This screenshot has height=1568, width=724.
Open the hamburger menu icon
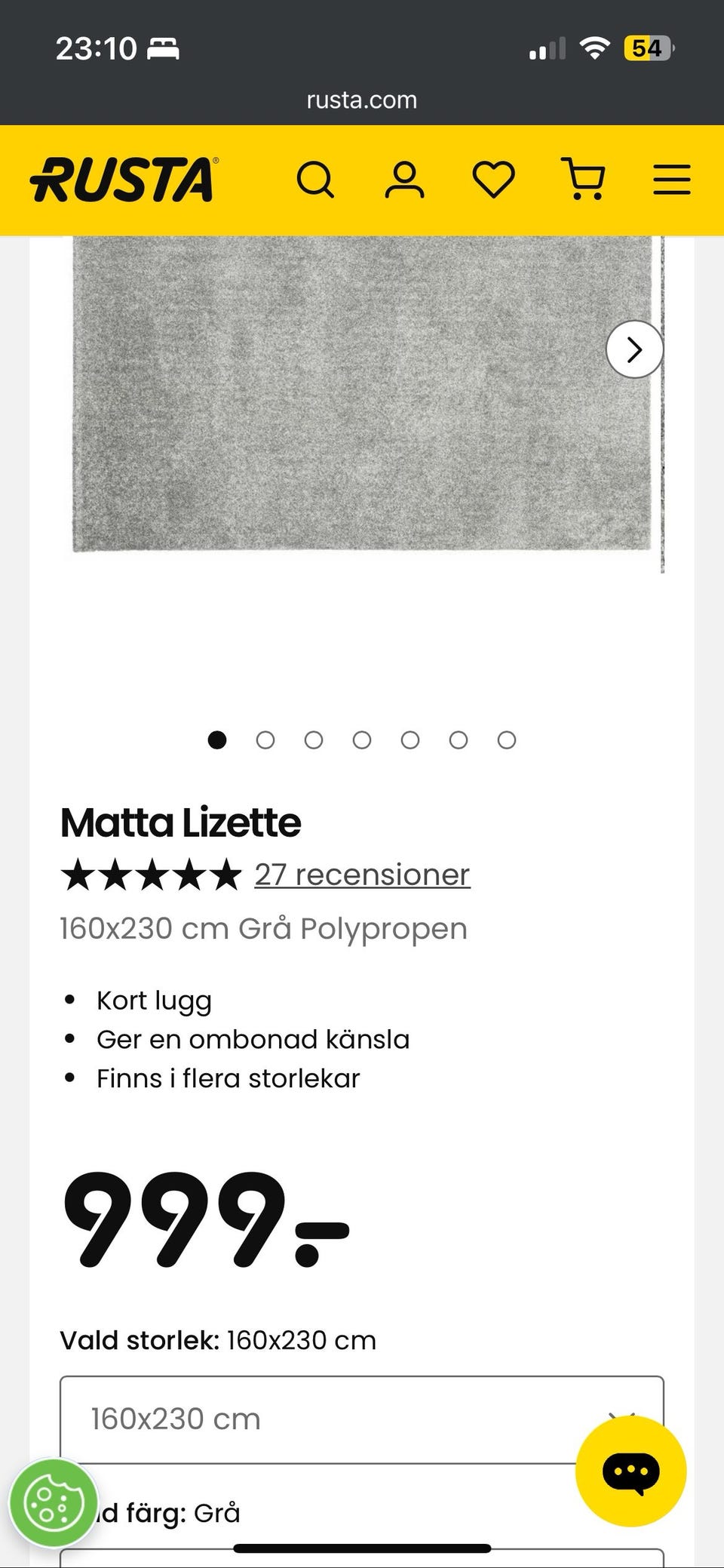(x=671, y=180)
